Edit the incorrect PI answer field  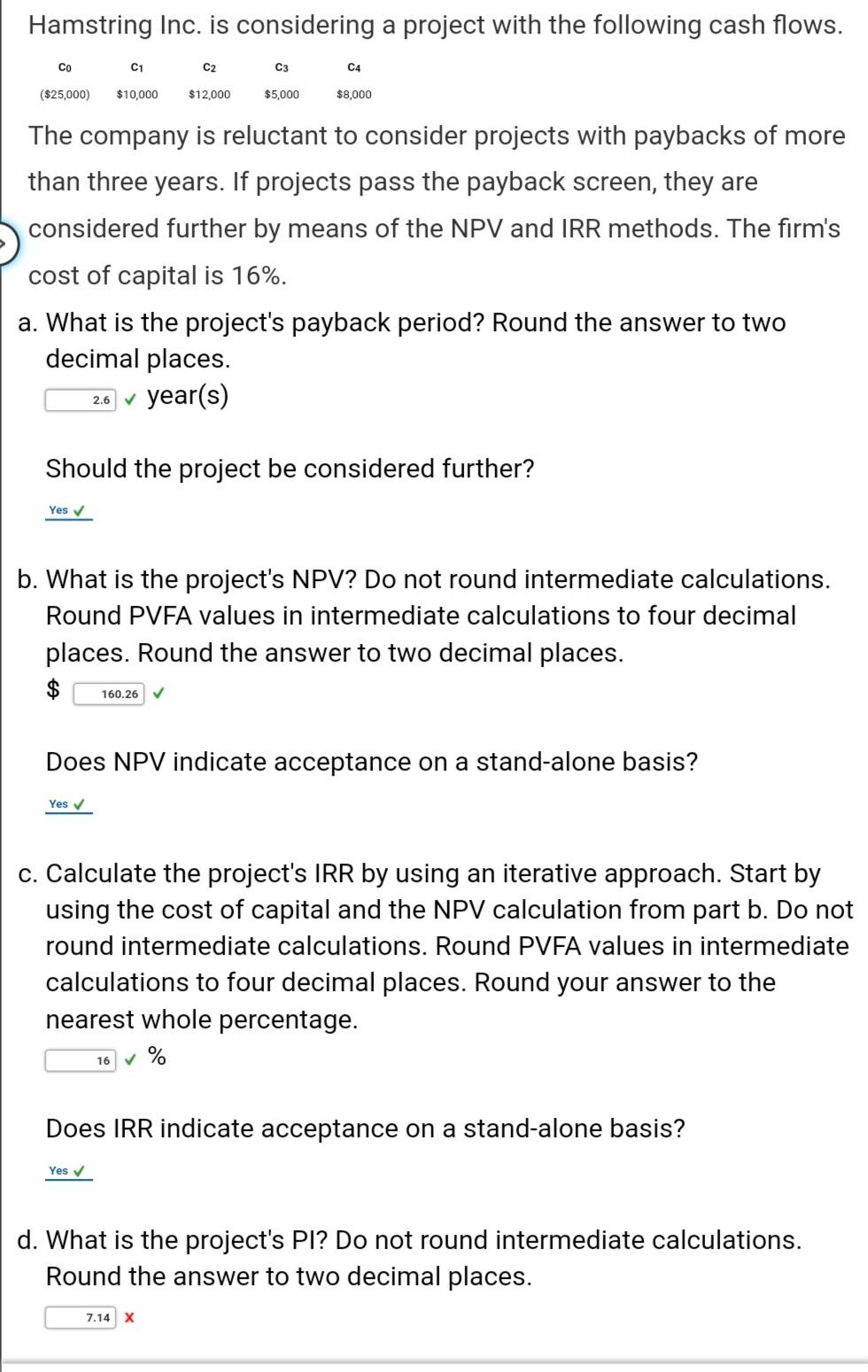pyautogui.click(x=81, y=1318)
